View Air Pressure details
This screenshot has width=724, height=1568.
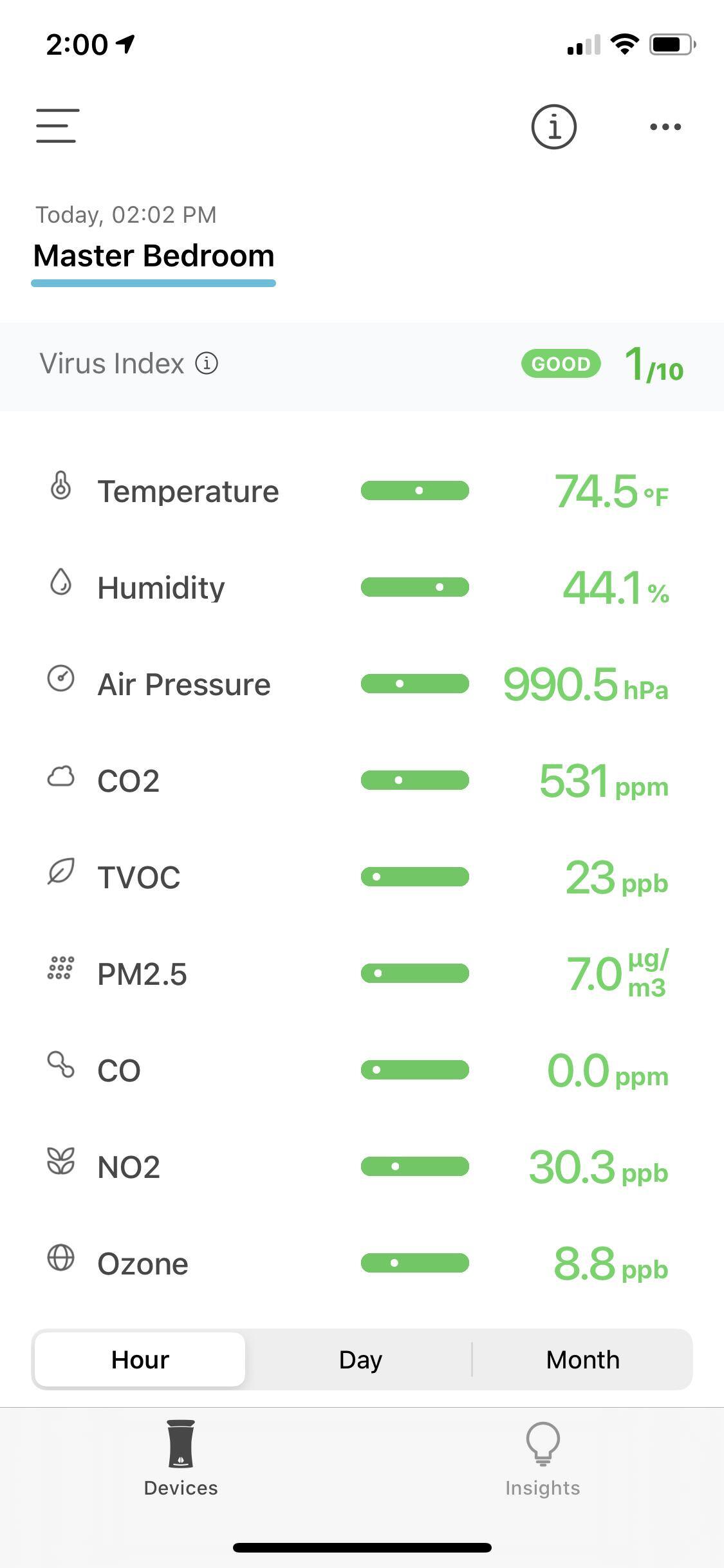pos(360,684)
